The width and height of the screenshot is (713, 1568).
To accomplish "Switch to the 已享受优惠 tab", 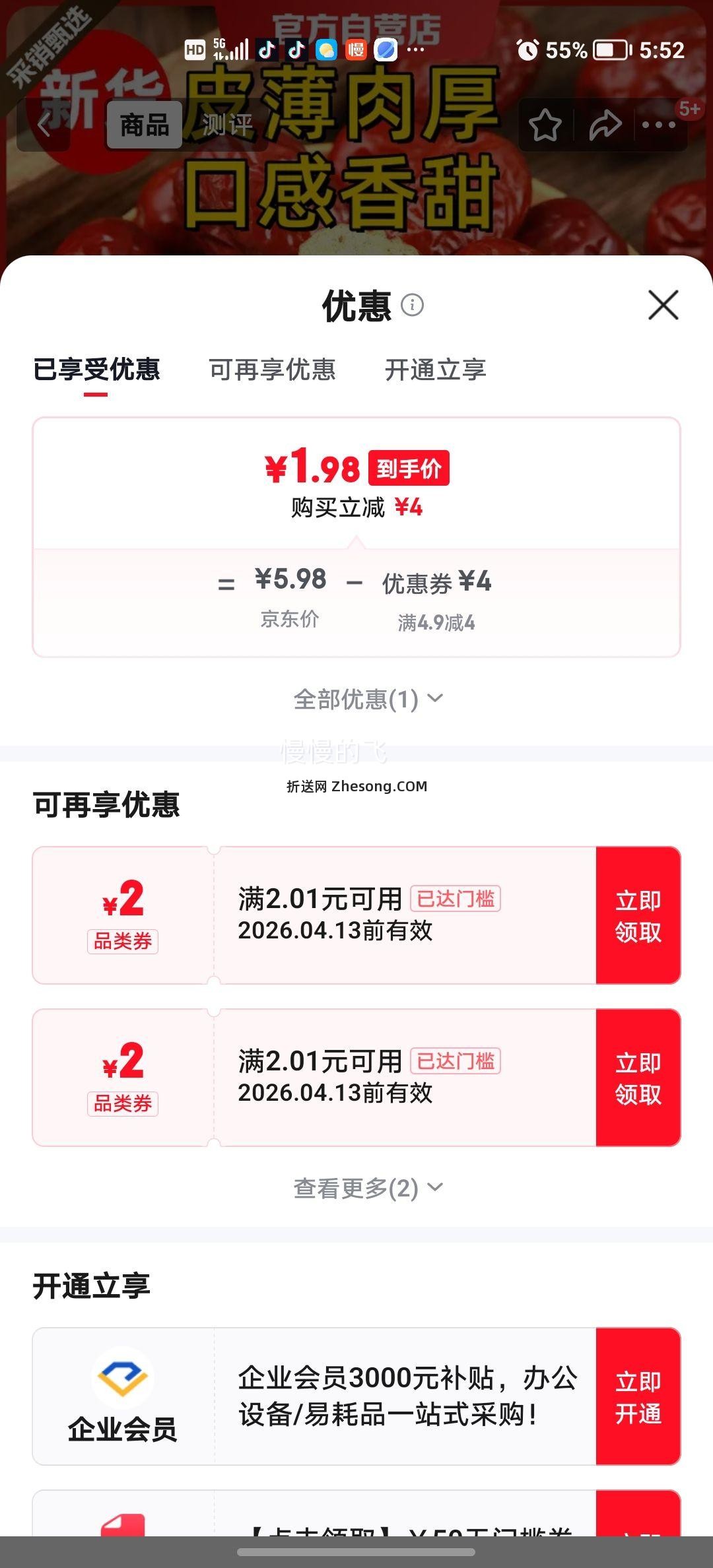I will coord(96,370).
